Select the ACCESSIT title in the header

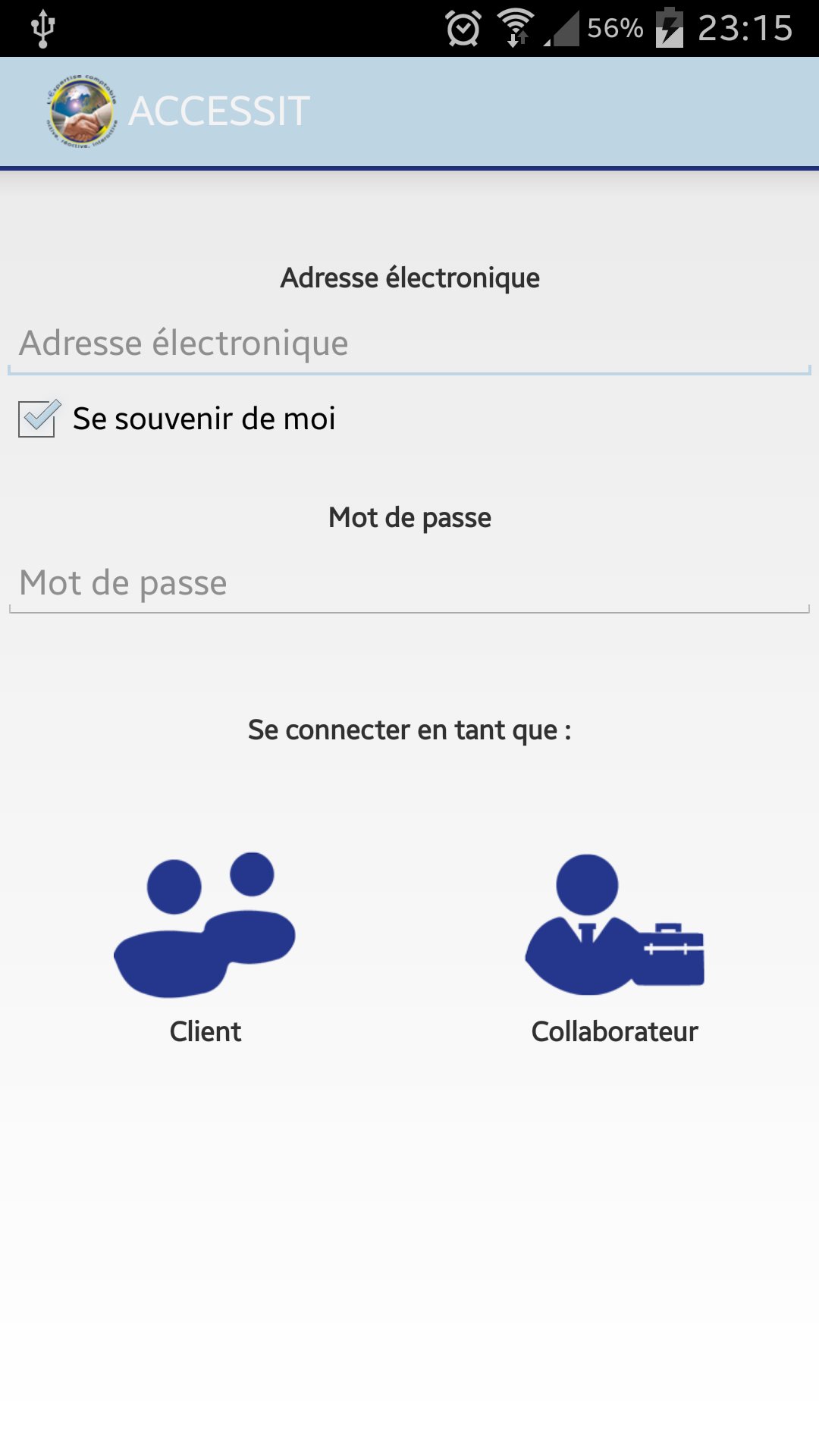pyautogui.click(x=218, y=111)
